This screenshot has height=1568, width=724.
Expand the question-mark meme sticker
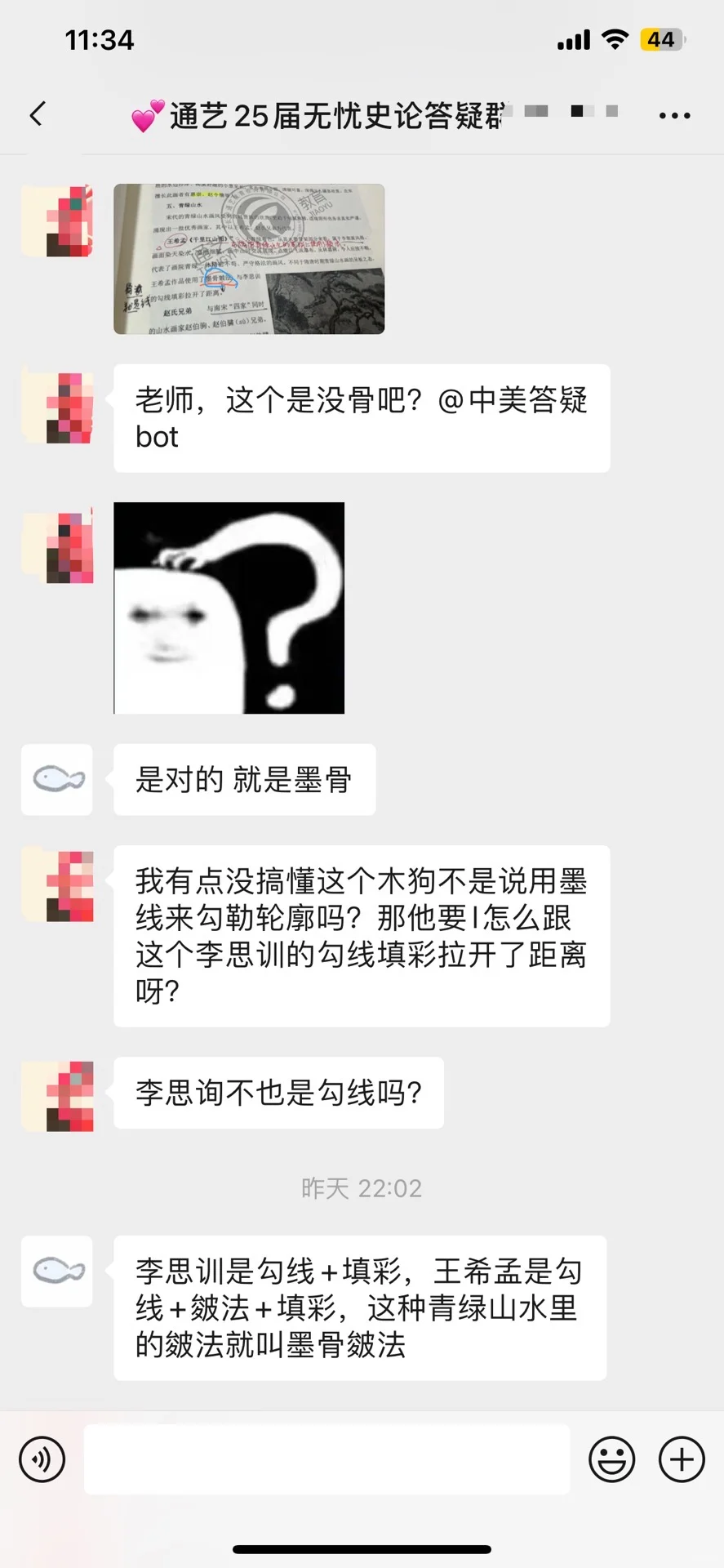tap(228, 608)
